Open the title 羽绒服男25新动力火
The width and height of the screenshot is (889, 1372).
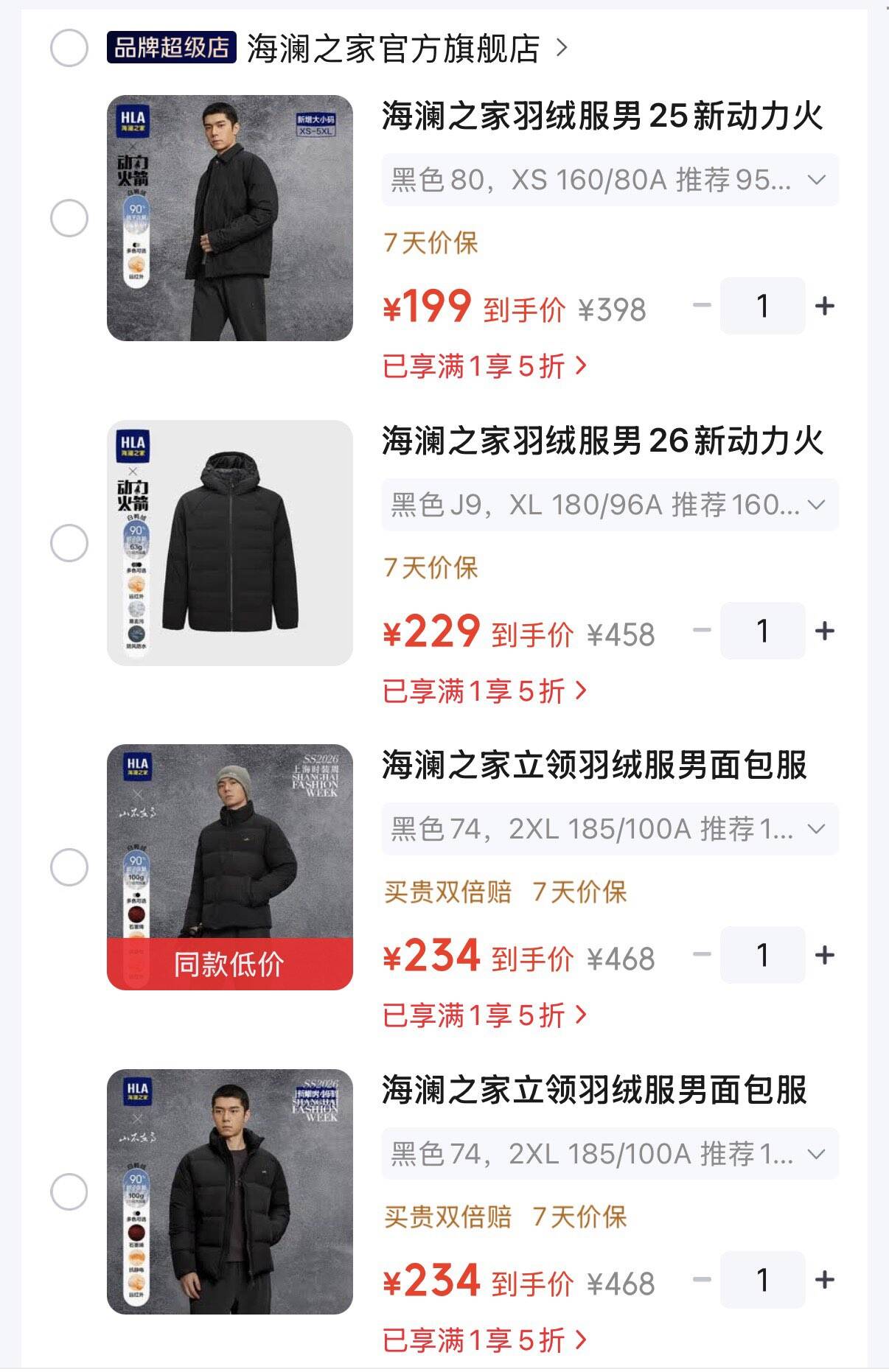pos(602,116)
